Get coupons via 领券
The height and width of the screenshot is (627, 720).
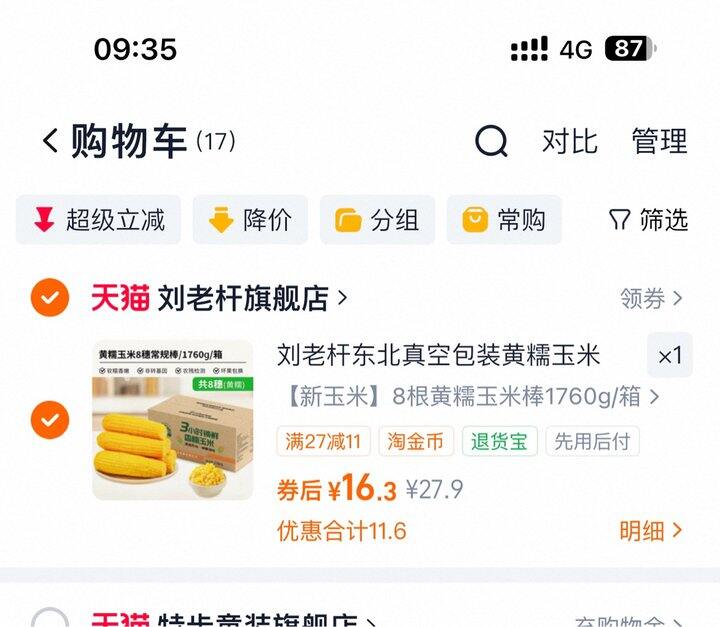point(651,298)
